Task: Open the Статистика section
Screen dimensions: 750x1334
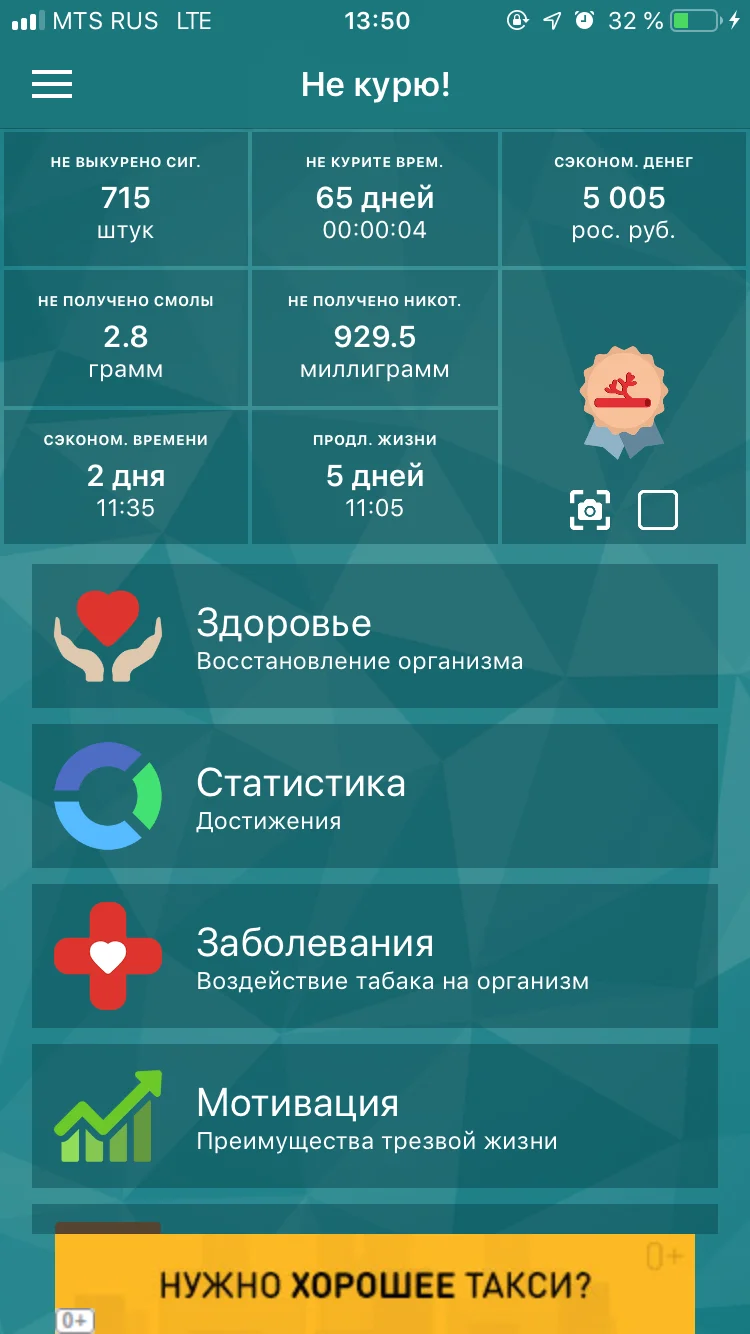Action: coord(375,796)
